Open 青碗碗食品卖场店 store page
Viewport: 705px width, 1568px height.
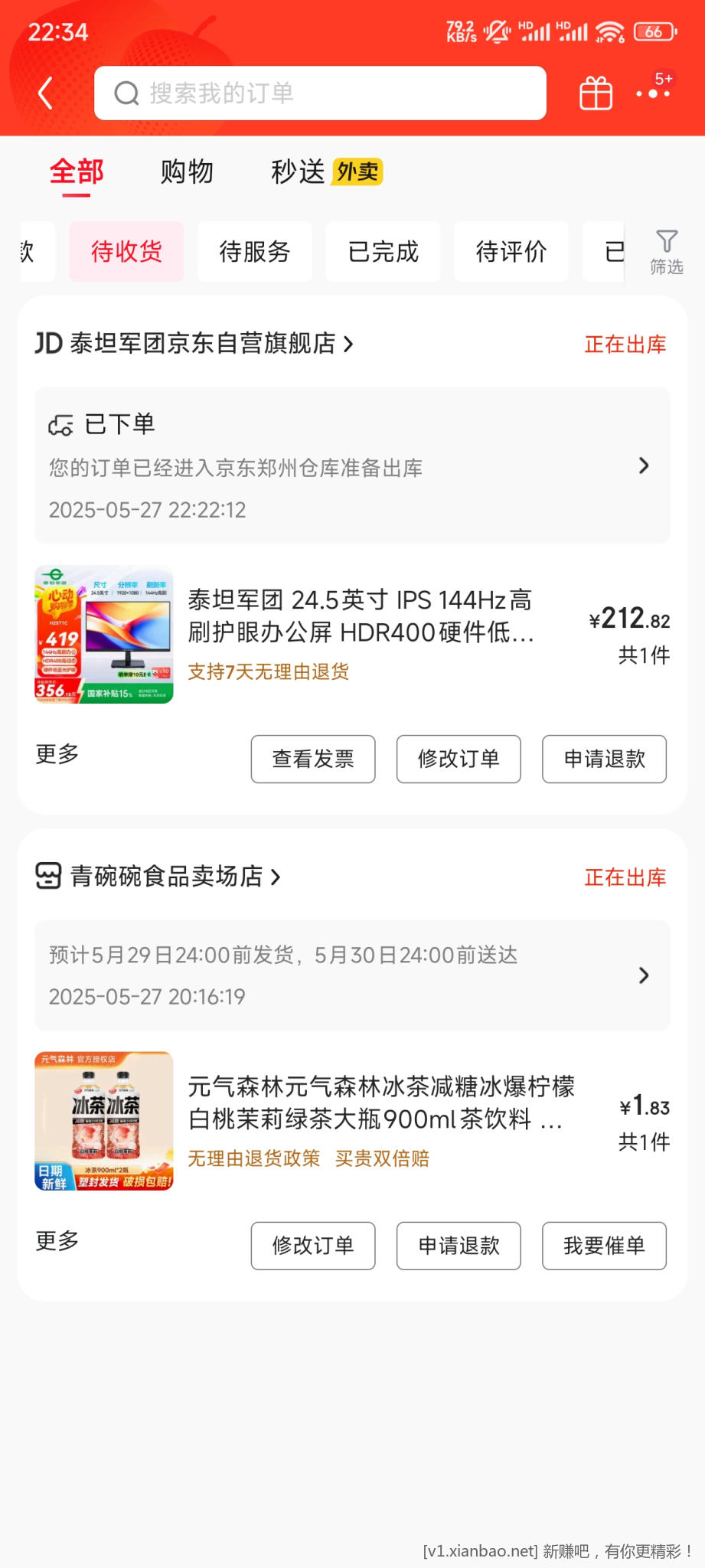(167, 876)
